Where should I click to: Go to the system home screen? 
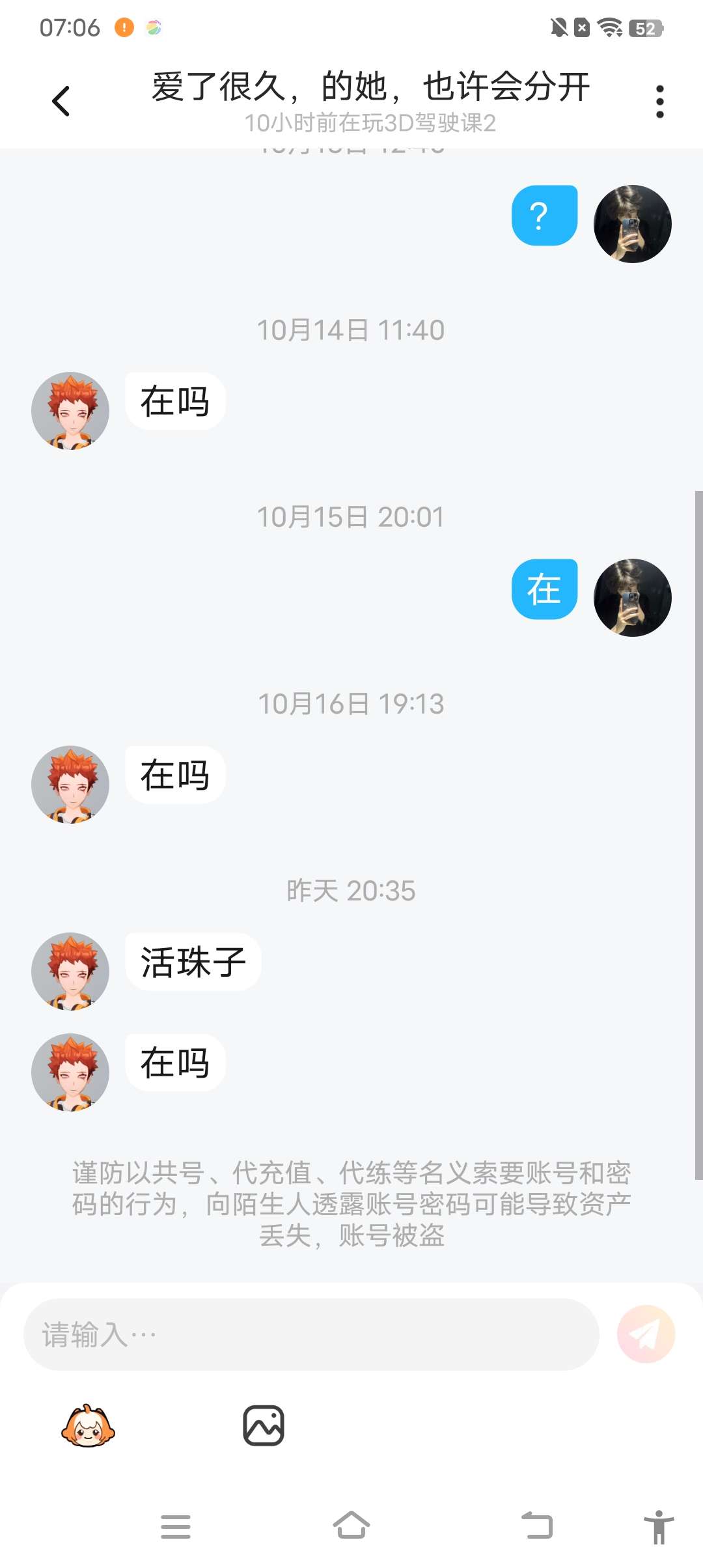coord(351,1526)
